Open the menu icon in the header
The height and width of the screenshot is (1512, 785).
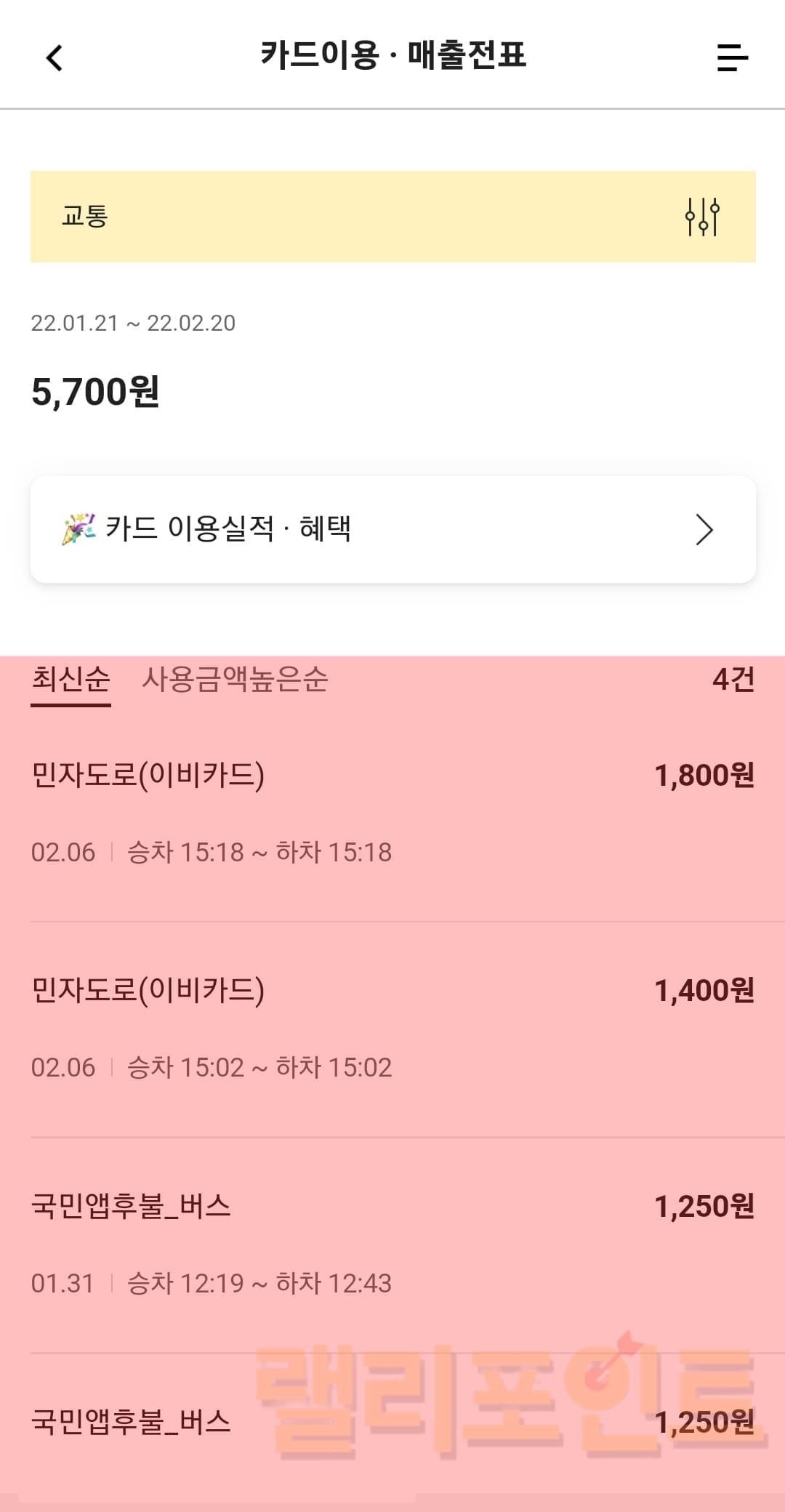click(731, 57)
